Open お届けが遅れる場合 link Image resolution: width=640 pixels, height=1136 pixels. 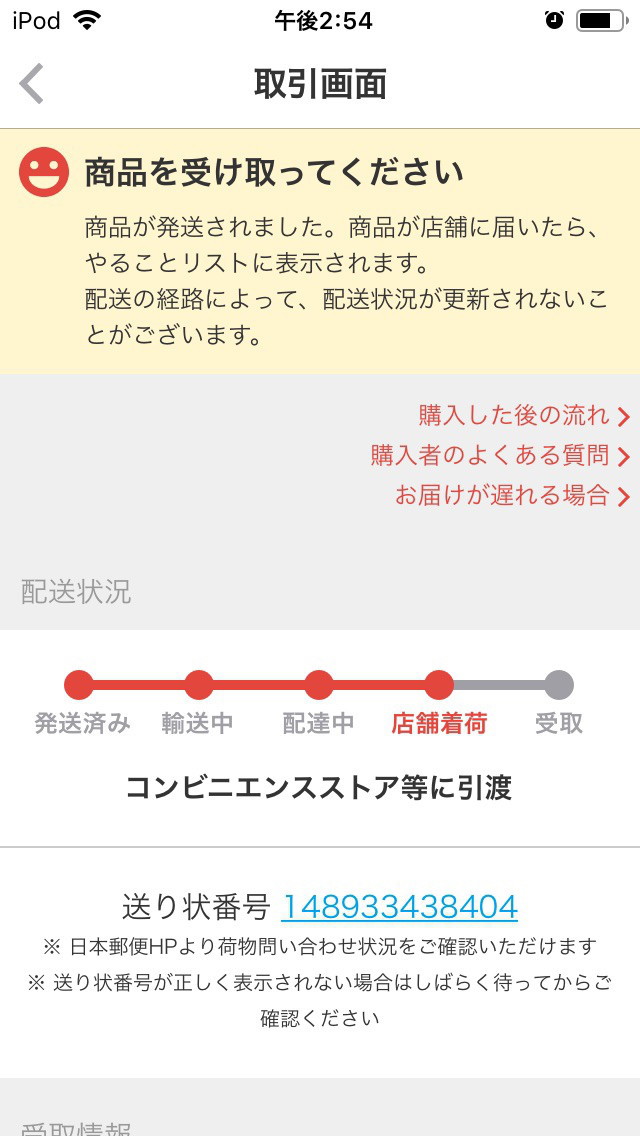tap(512, 496)
